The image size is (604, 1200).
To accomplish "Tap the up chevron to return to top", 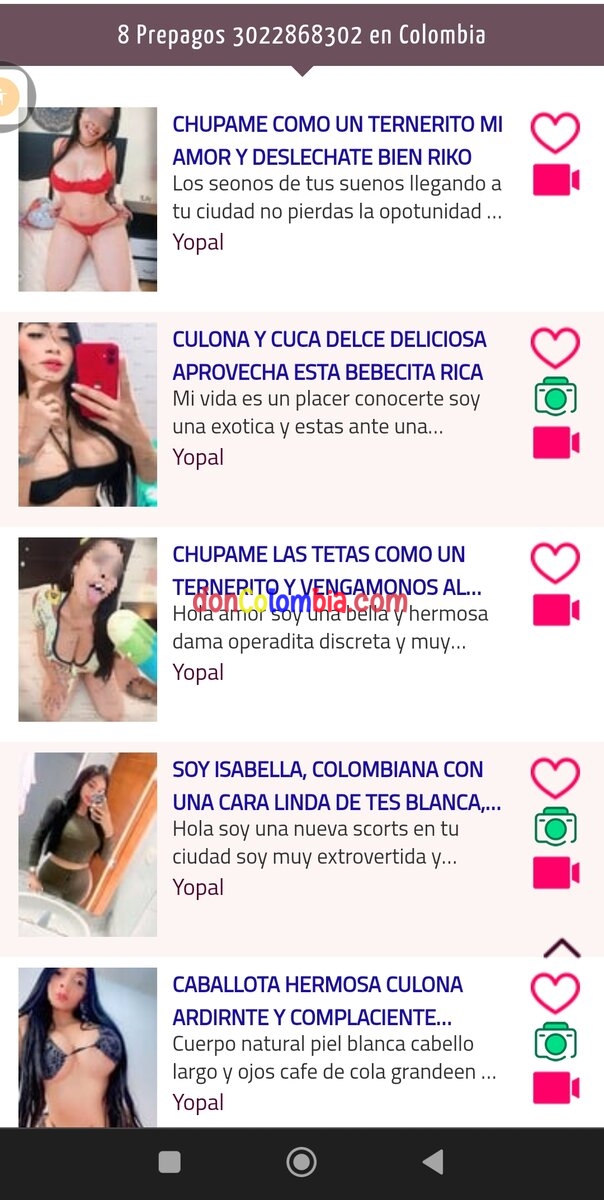I will [x=562, y=947].
